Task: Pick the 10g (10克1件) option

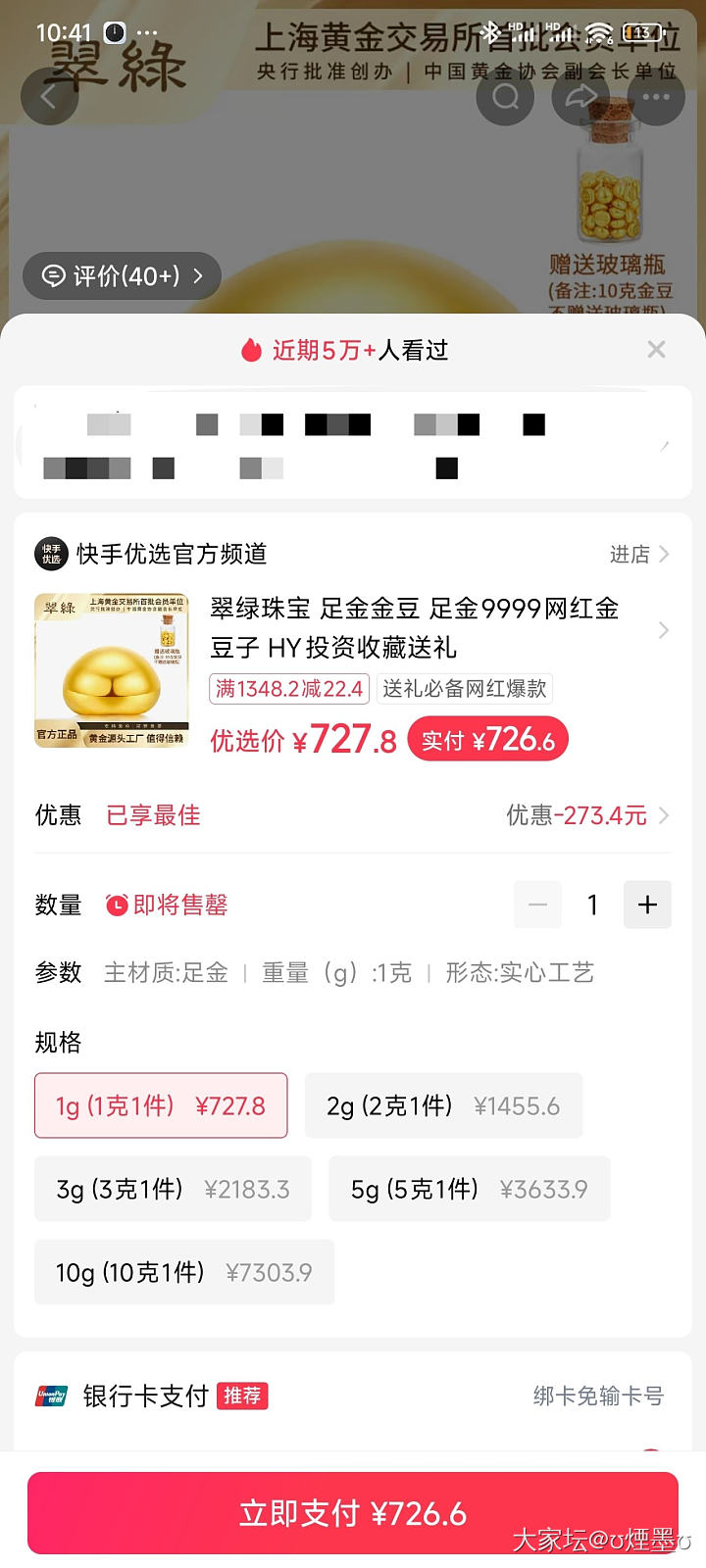Action: point(183,1272)
